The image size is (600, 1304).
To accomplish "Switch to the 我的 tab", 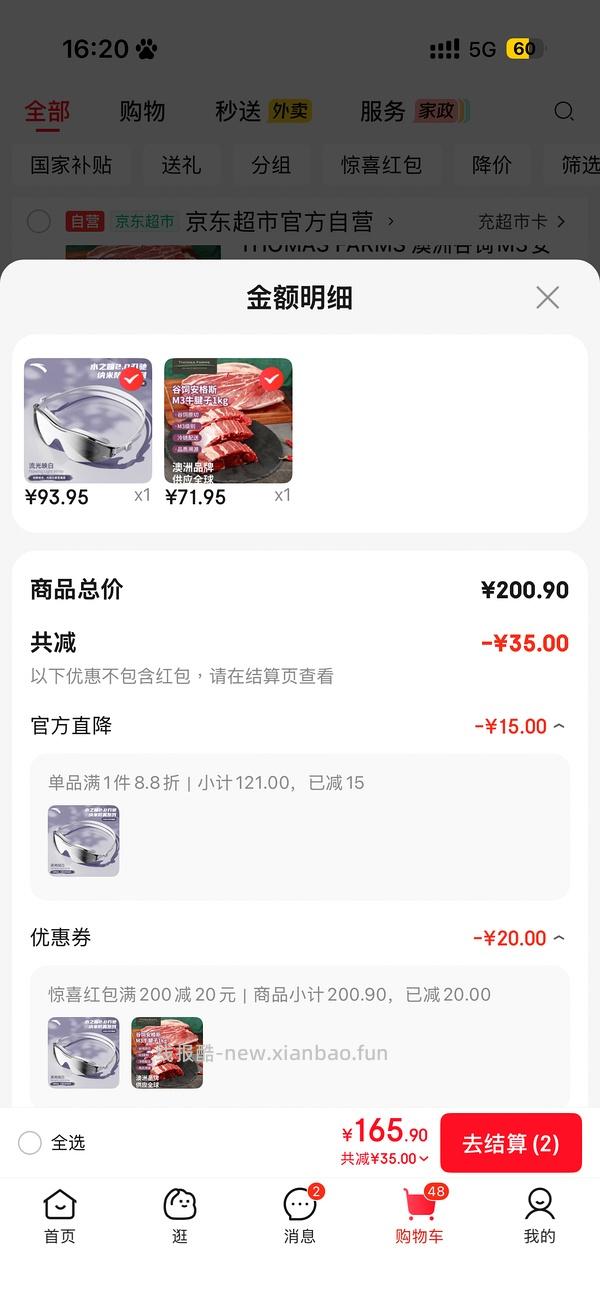I will pyautogui.click(x=540, y=1216).
